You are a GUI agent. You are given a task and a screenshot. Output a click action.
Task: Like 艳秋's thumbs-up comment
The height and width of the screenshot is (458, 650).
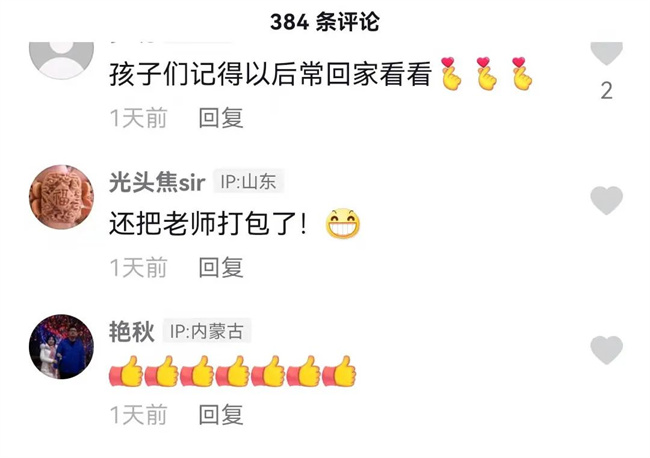(x=606, y=350)
